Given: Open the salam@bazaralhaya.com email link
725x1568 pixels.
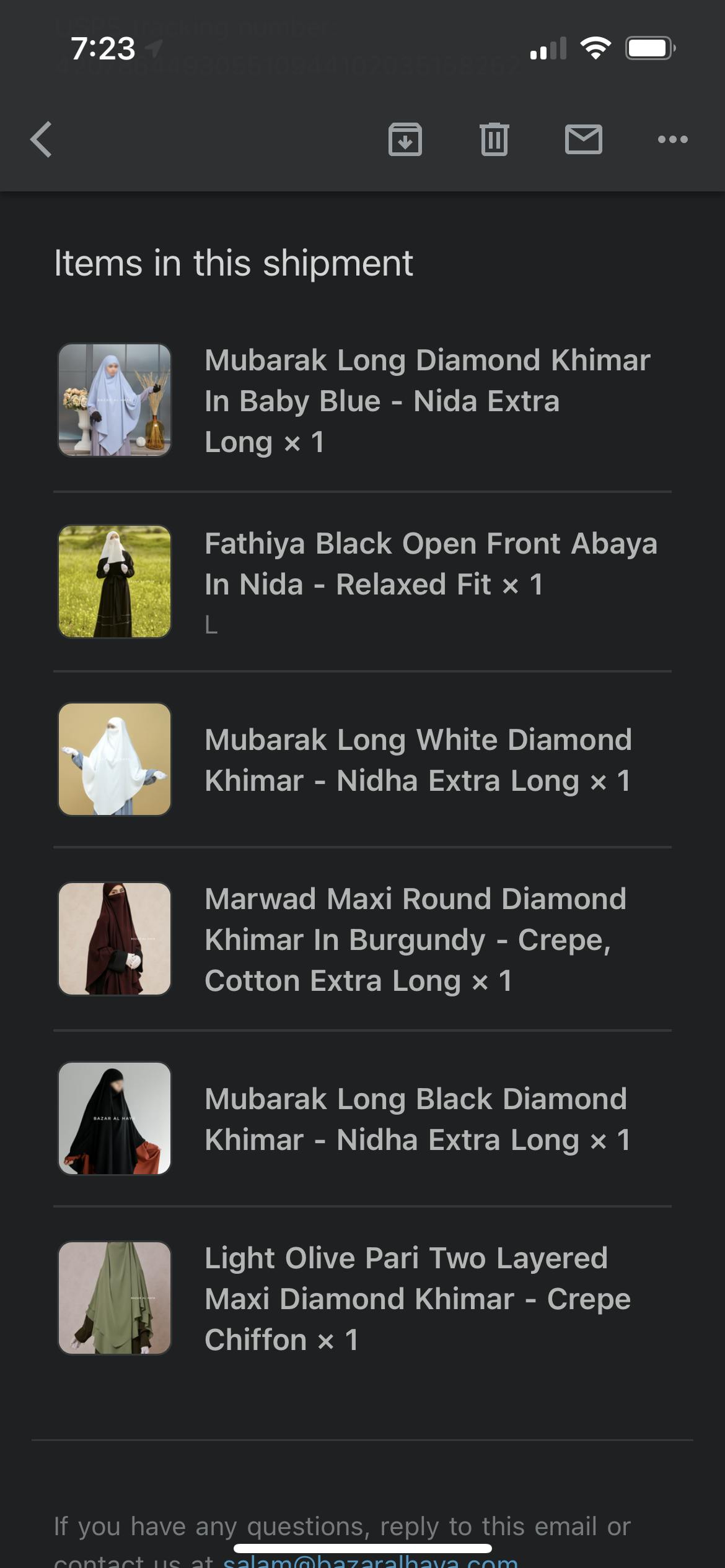Looking at the screenshot, I should (x=371, y=1562).
